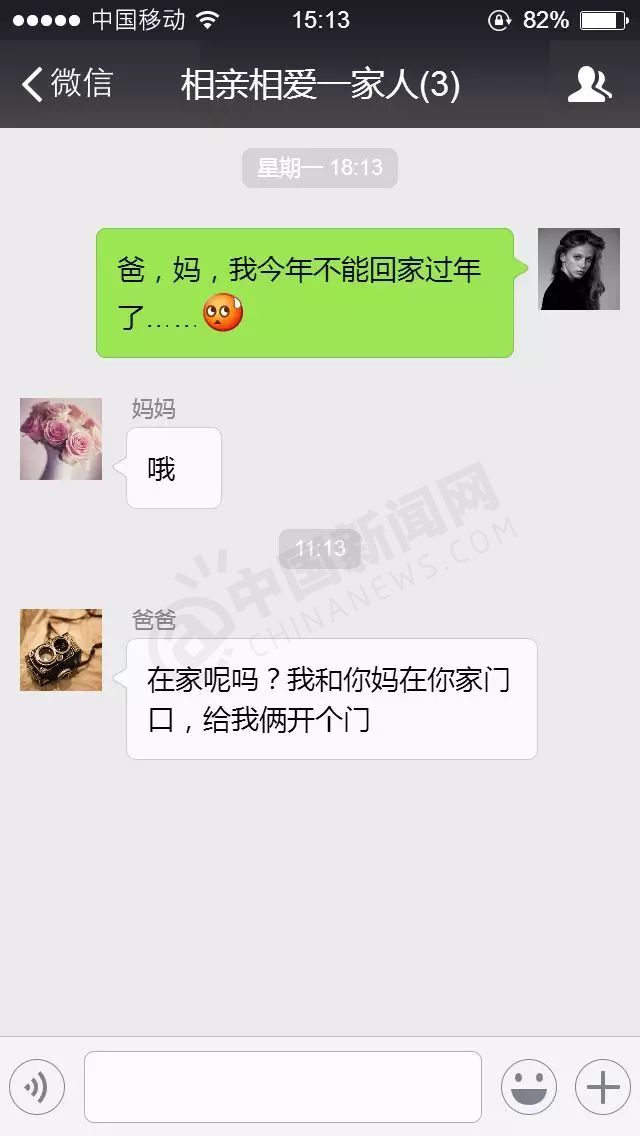Image resolution: width=640 pixels, height=1136 pixels.
Task: View 爸爸's profile avatar
Action: [x=61, y=650]
